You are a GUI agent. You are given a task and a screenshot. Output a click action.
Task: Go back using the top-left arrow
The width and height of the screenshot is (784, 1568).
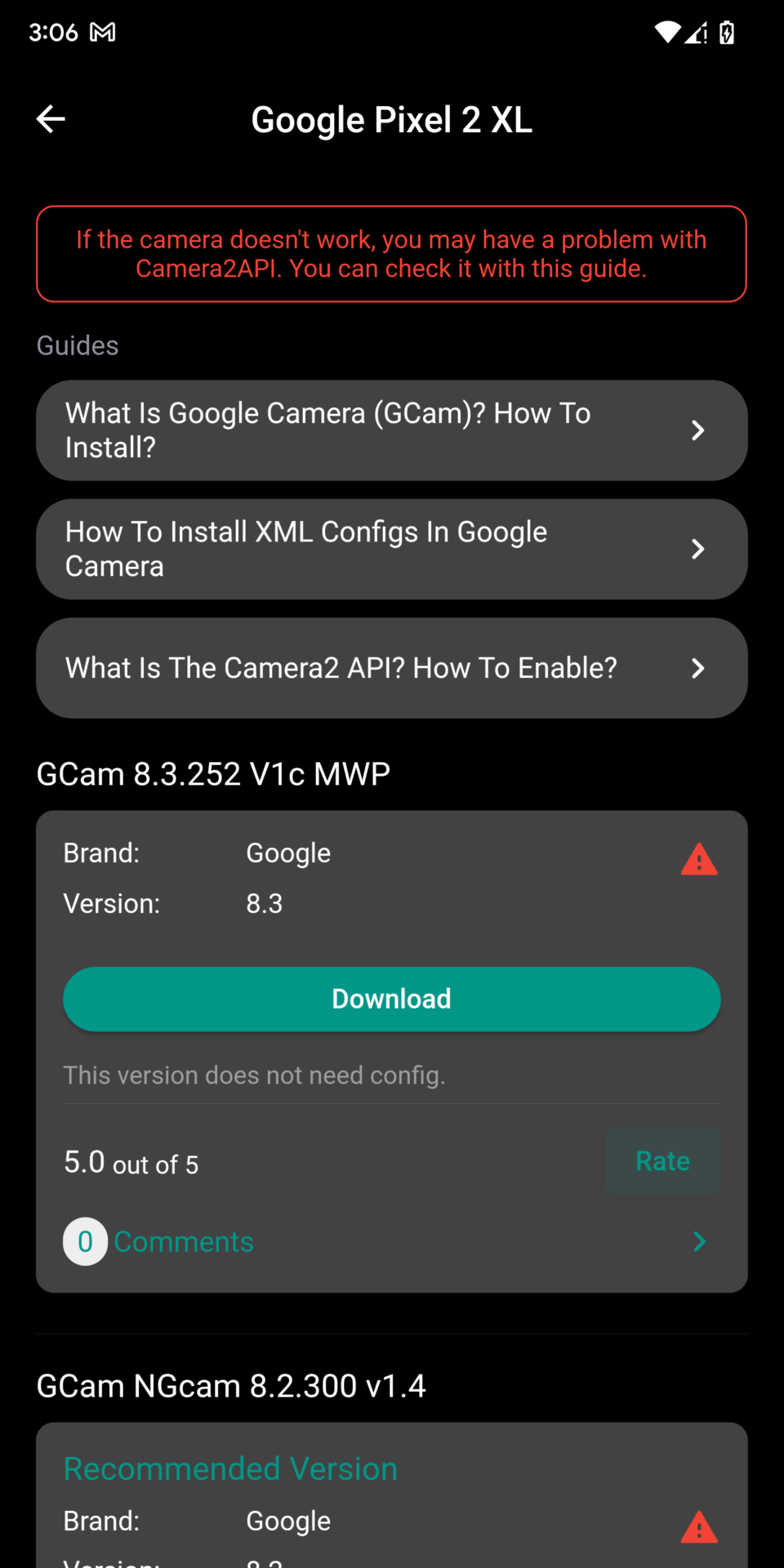coord(51,119)
